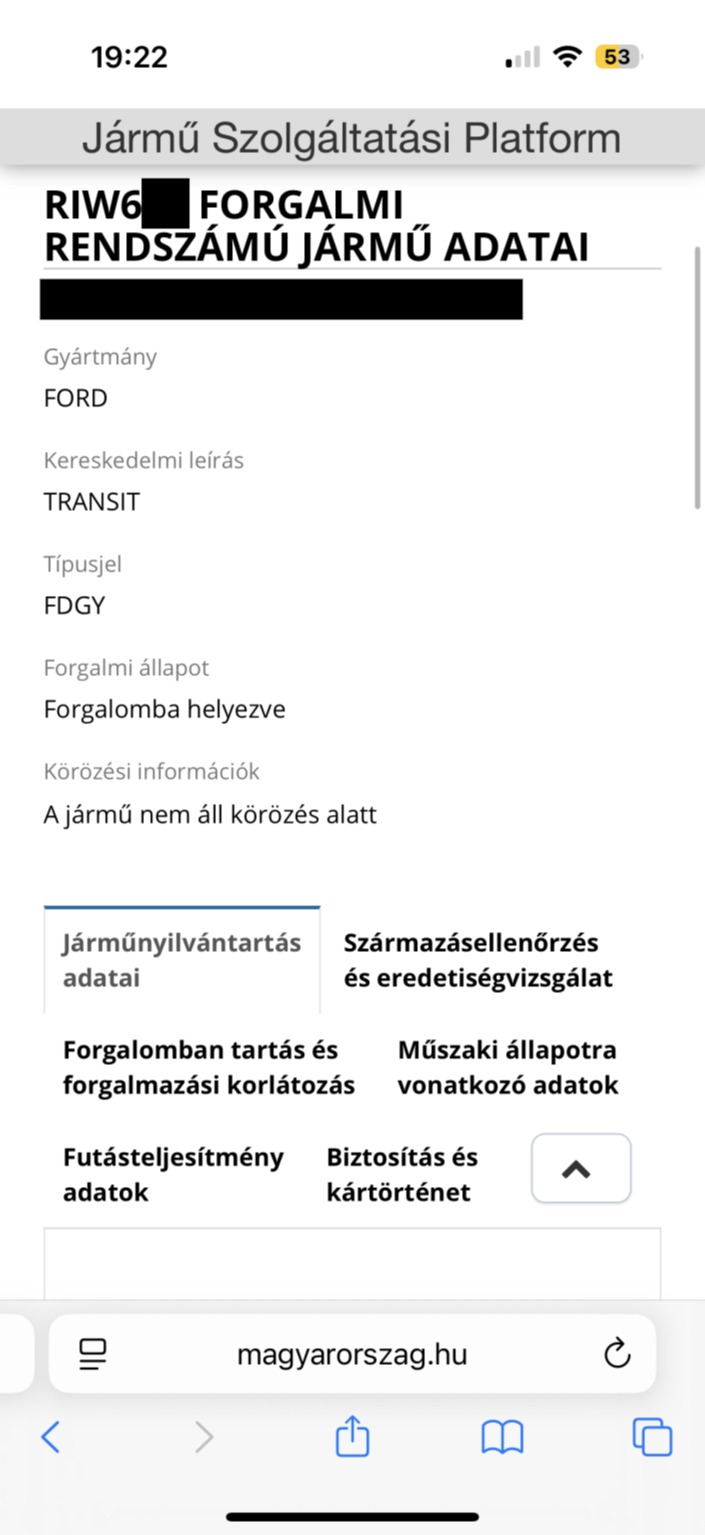Collapse the tab list with the chevron
This screenshot has width=705, height=1535.
(580, 1168)
